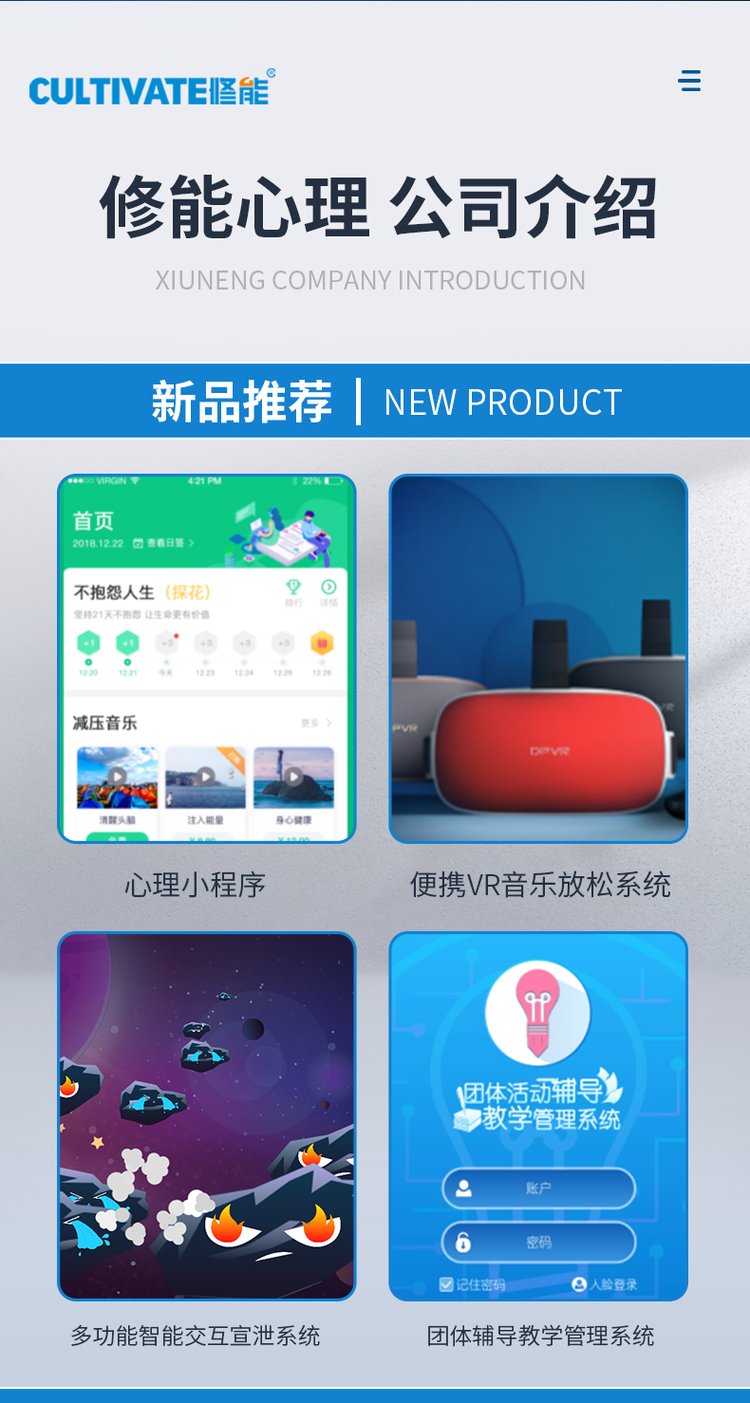750x1403 pixels.
Task: Play the 注入能量 music video
Action: pos(207,776)
